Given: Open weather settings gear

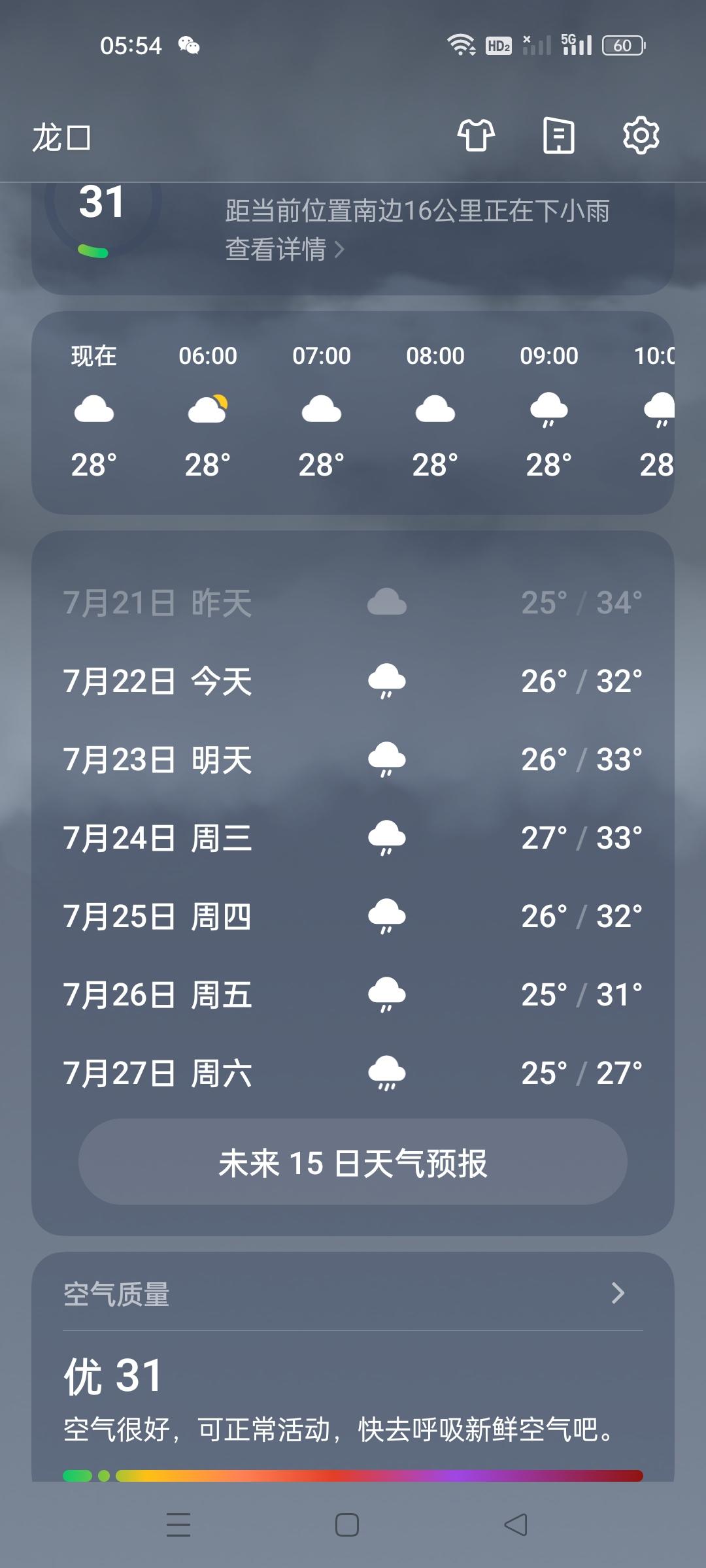Looking at the screenshot, I should point(641,136).
